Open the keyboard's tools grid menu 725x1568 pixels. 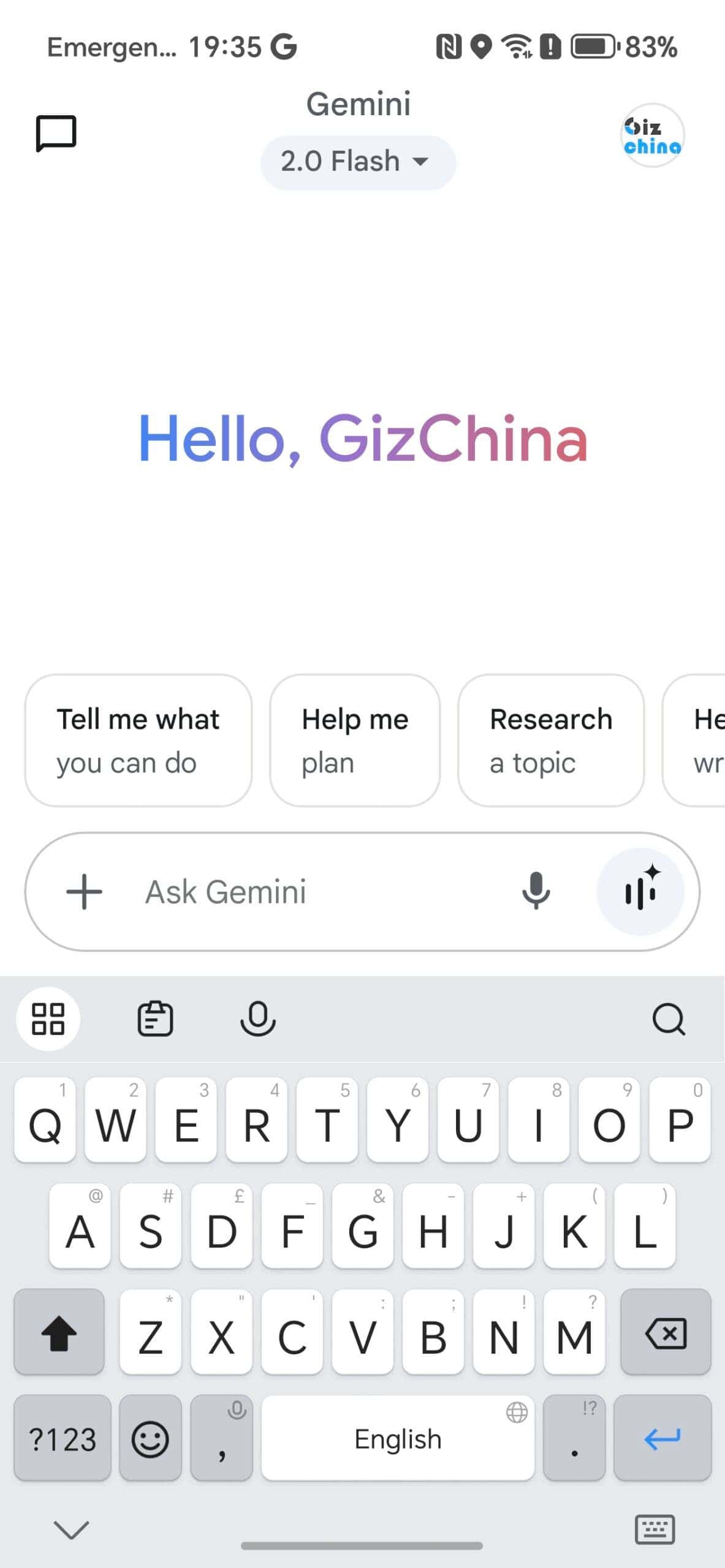[x=48, y=1019]
